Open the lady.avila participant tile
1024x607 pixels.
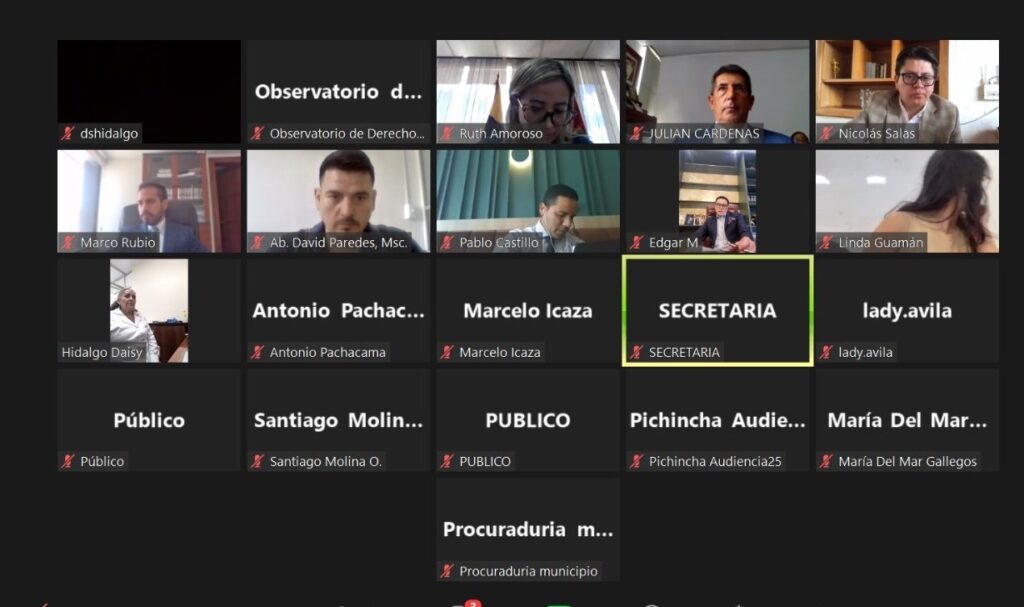point(907,310)
